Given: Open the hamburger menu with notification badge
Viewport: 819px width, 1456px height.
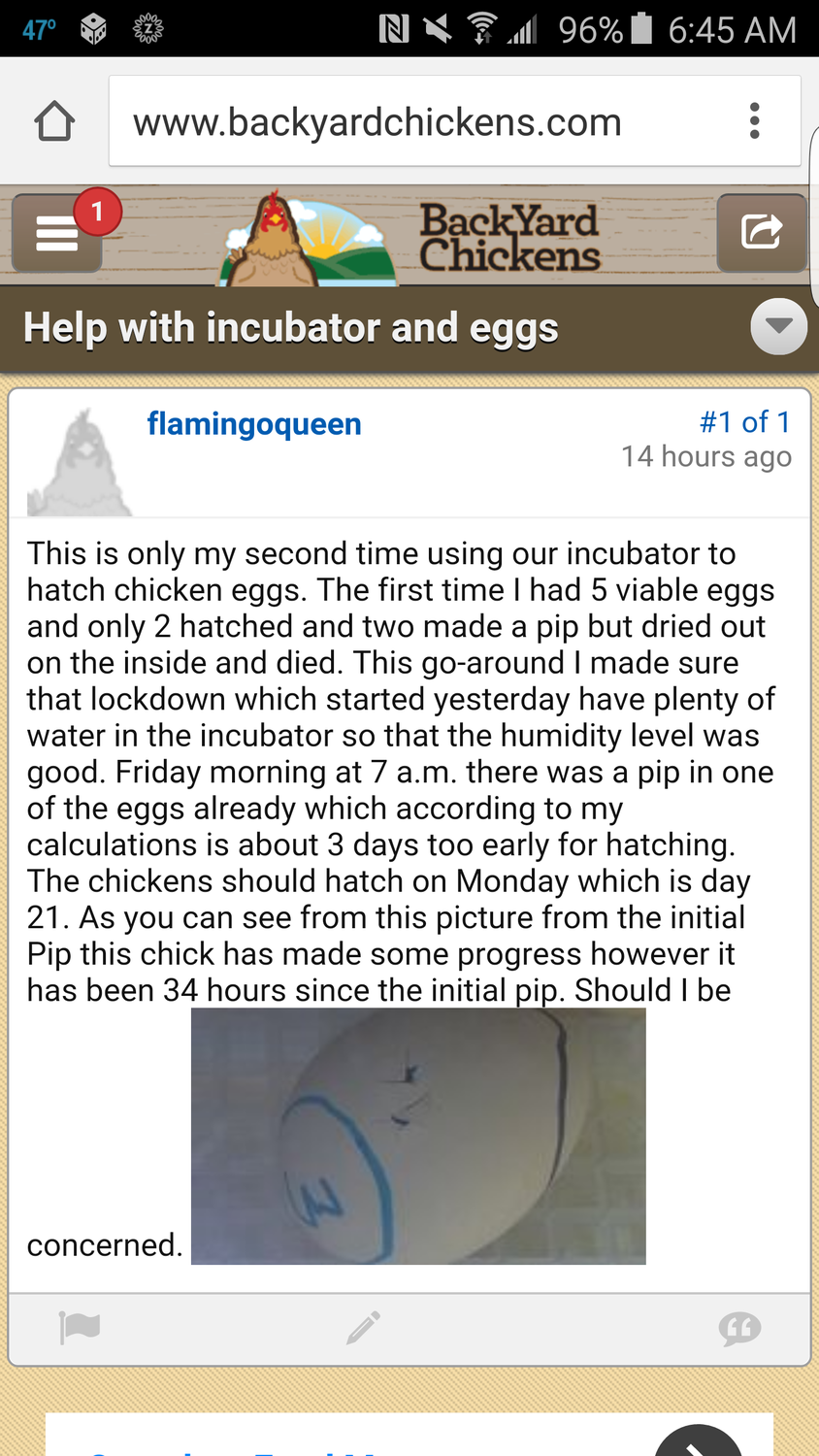Looking at the screenshot, I should tap(57, 234).
